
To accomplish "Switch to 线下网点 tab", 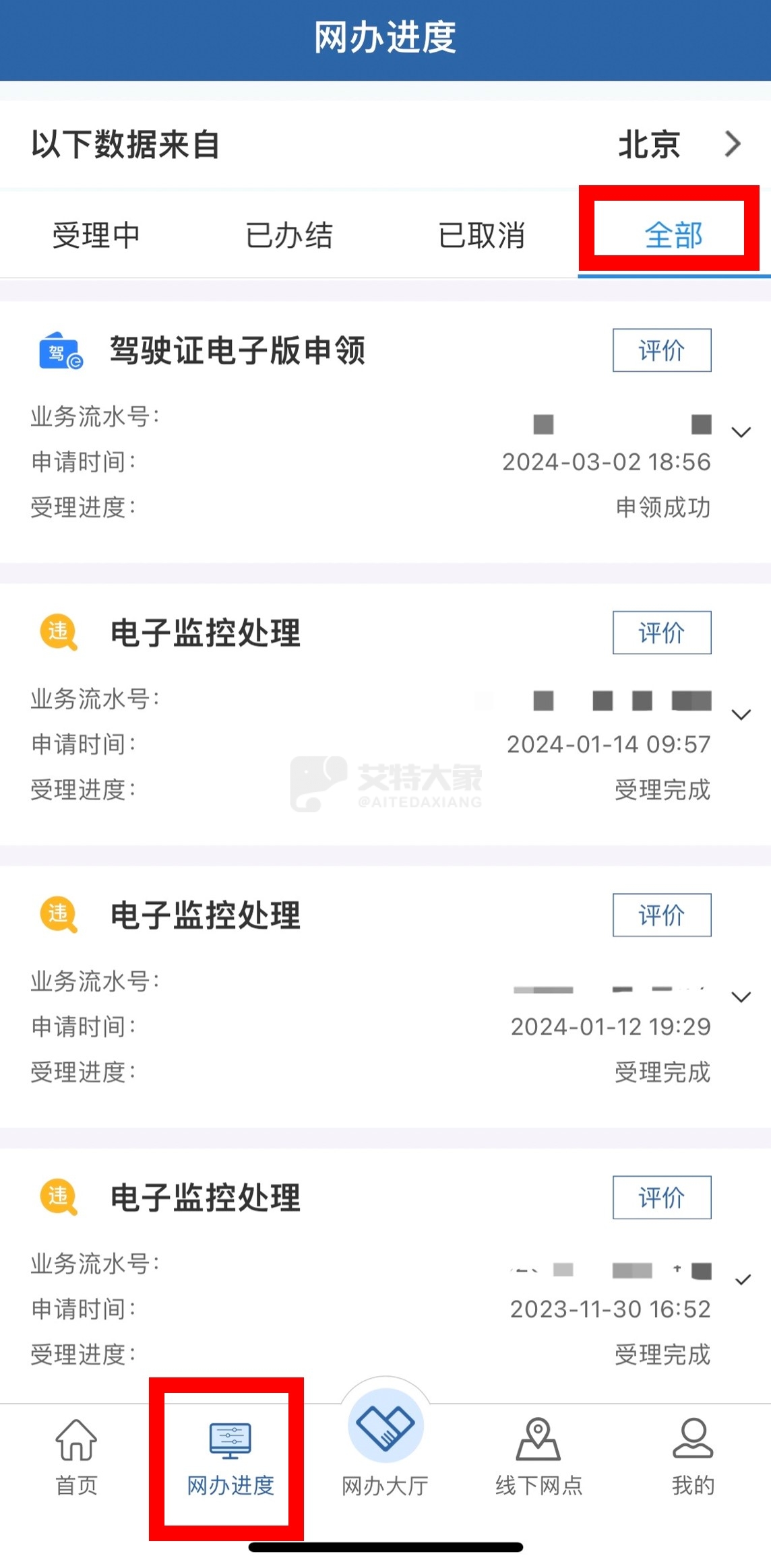I will tap(538, 1456).
